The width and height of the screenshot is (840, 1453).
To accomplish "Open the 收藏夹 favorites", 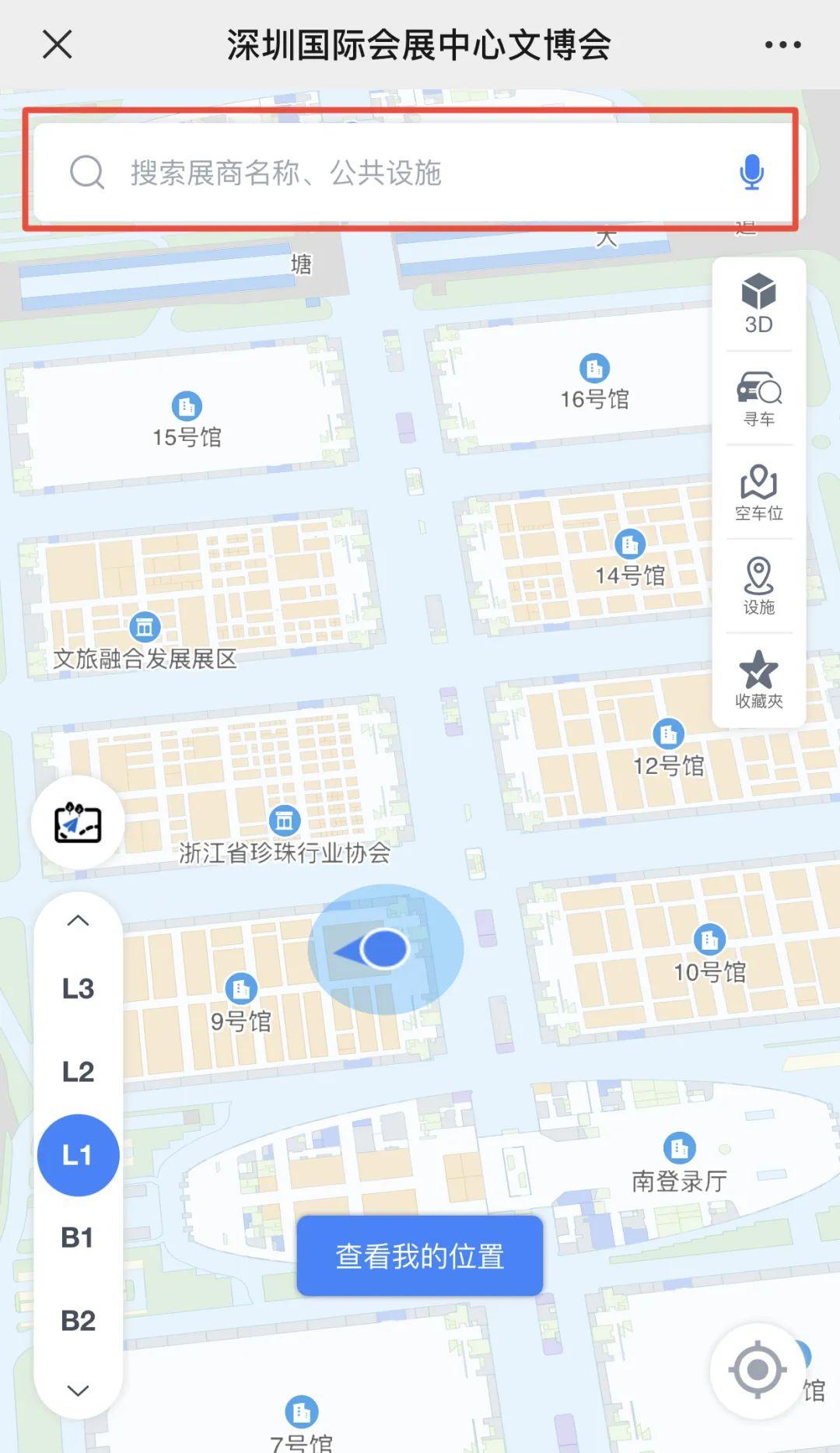I will tap(758, 681).
